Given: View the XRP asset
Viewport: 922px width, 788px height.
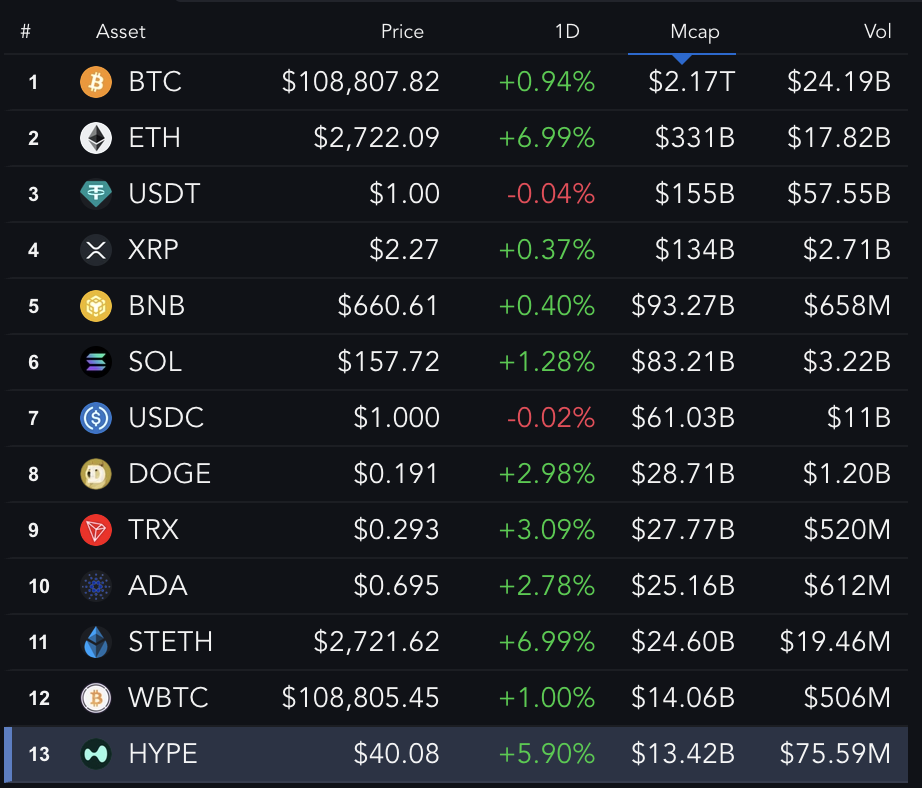Looking at the screenshot, I should pyautogui.click(x=154, y=250).
